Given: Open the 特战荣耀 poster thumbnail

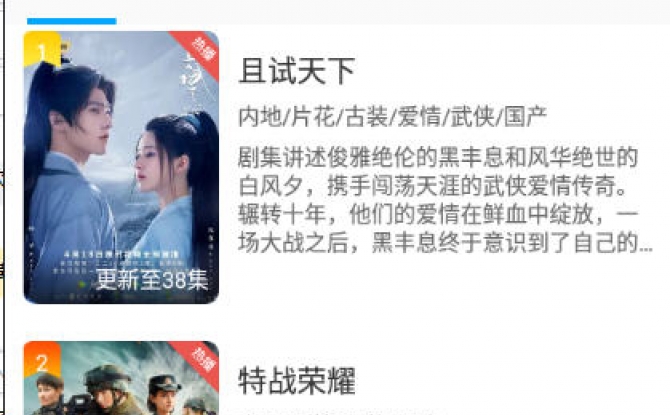Looking at the screenshot, I should [x=121, y=380].
